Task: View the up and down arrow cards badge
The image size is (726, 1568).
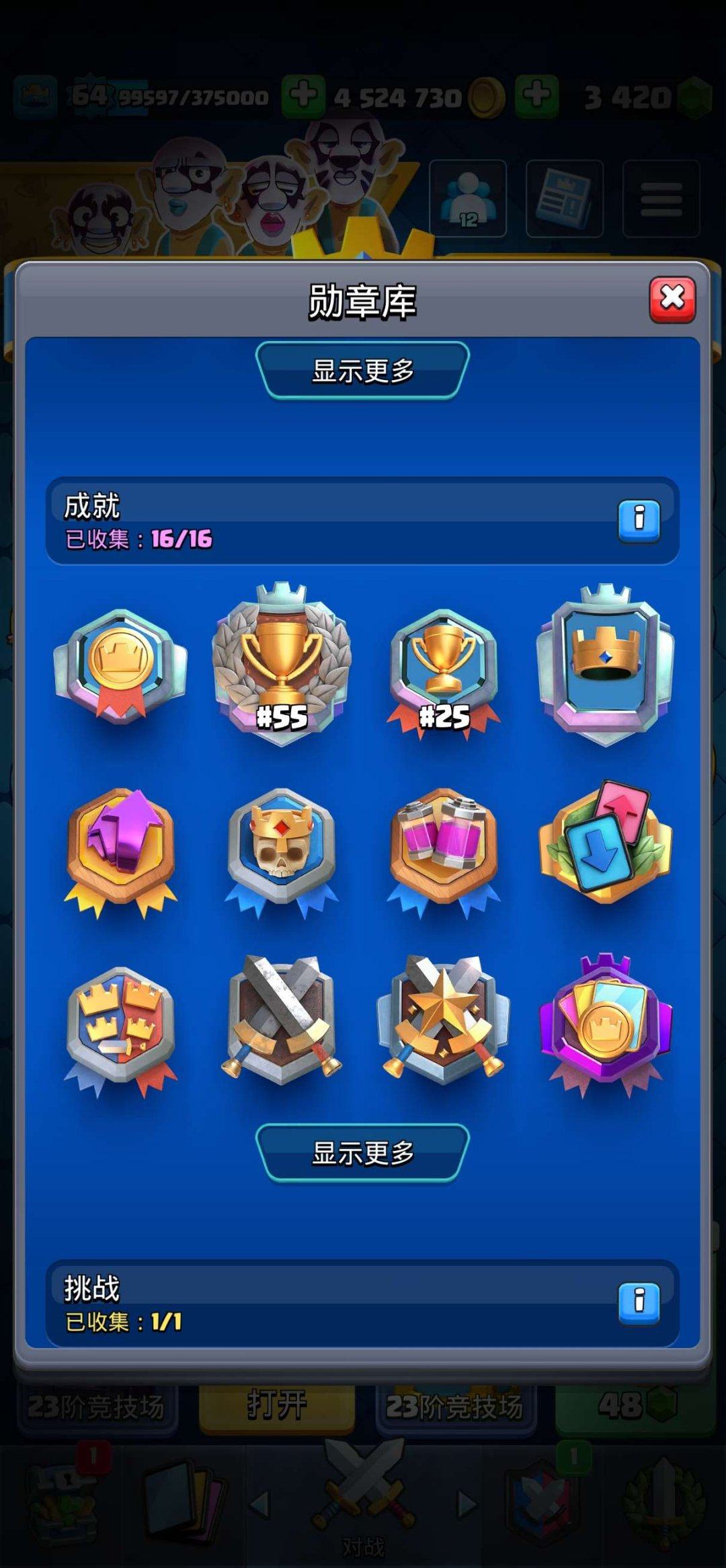Action: click(x=605, y=844)
